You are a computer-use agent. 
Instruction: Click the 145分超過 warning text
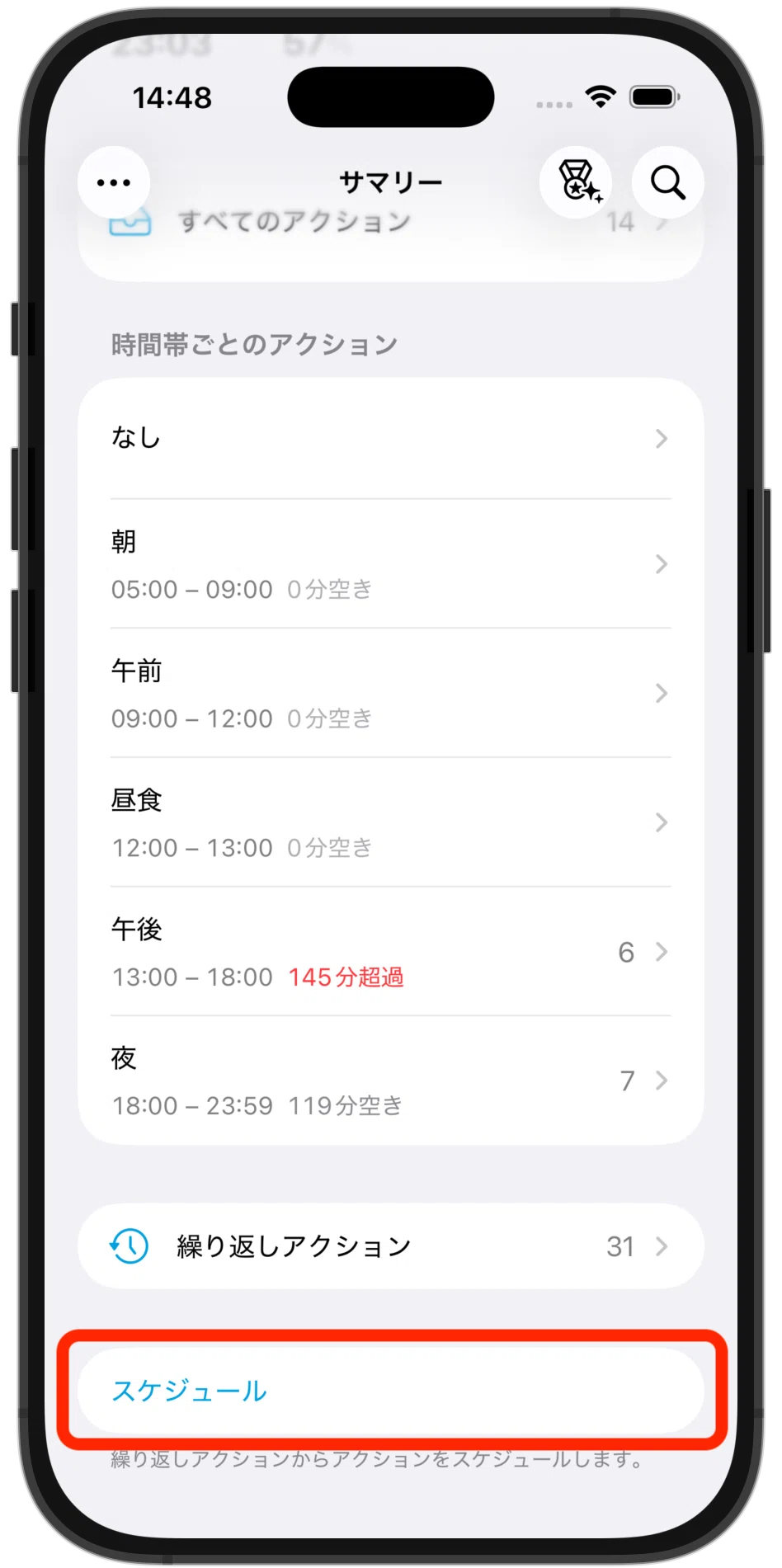tap(346, 977)
